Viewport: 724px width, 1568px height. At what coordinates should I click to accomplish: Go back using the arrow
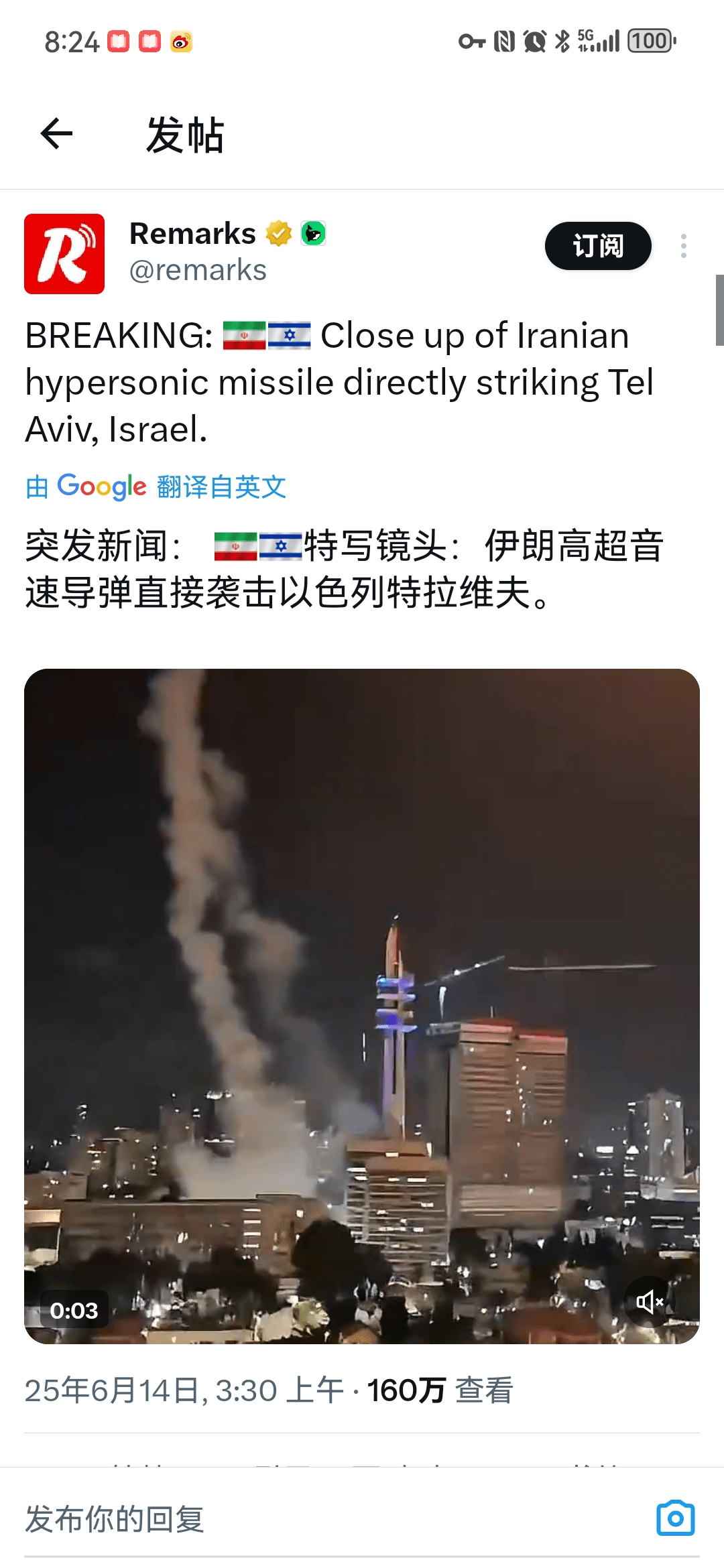point(56,134)
